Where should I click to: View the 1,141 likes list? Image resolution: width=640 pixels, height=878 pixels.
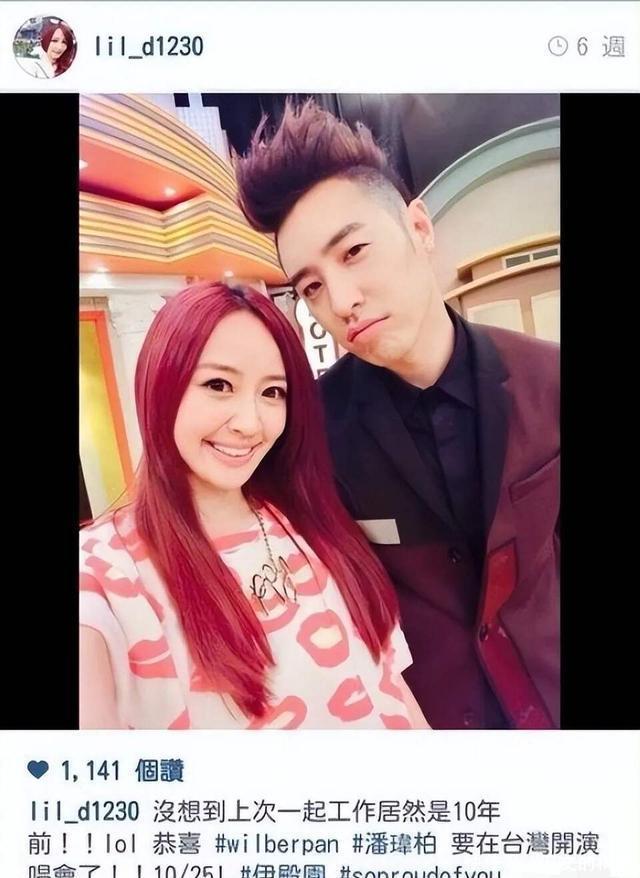coord(120,769)
